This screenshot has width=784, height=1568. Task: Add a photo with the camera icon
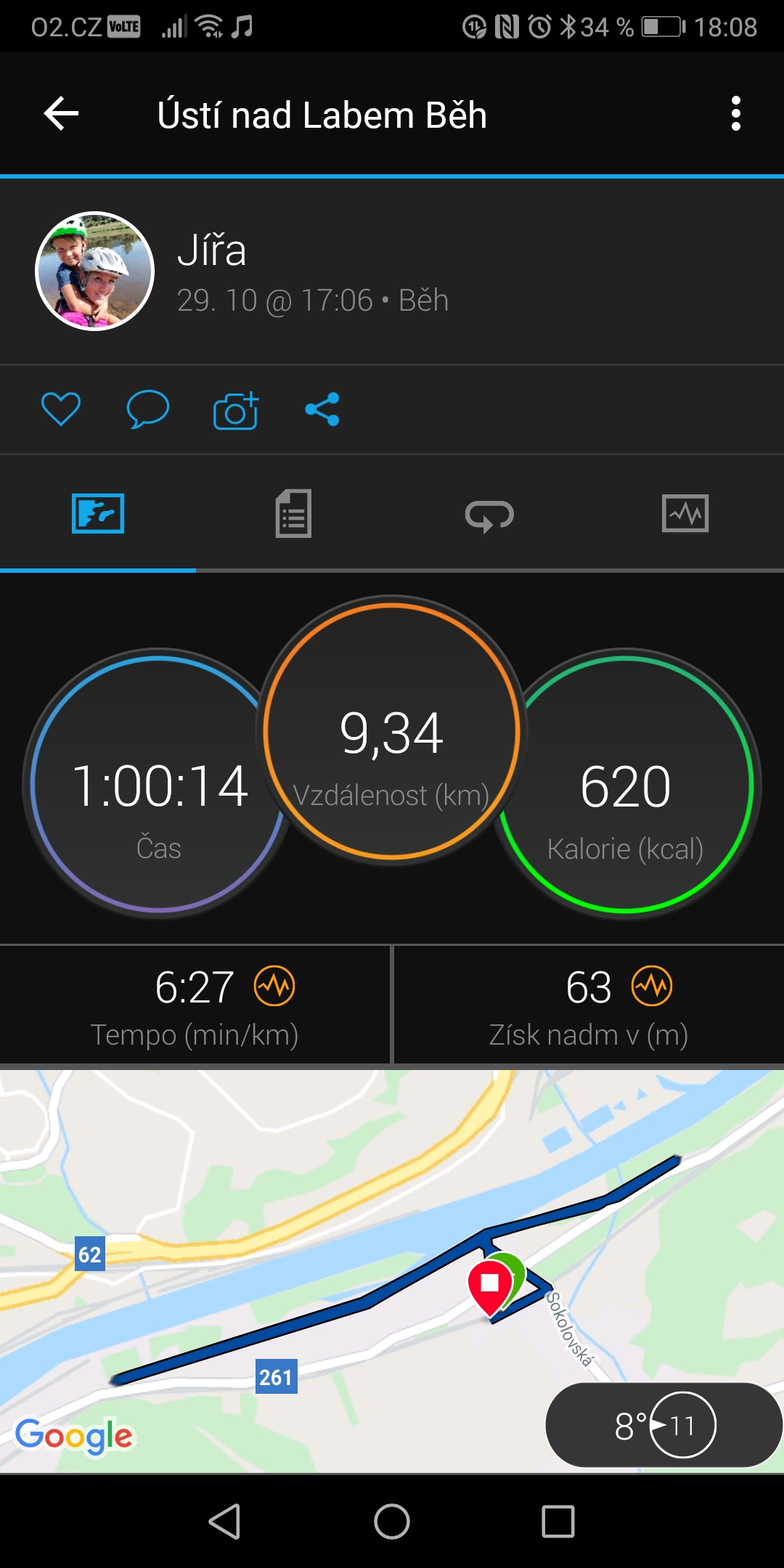point(236,410)
